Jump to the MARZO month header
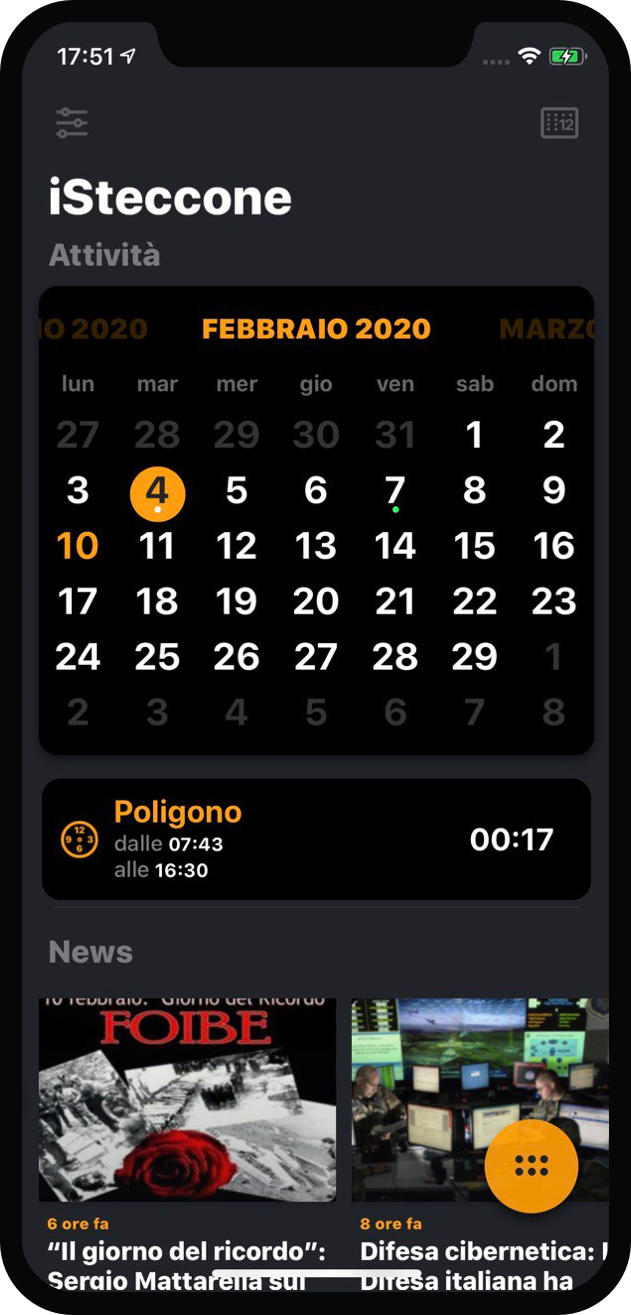Viewport: 631px width, 1315px height. [x=545, y=329]
